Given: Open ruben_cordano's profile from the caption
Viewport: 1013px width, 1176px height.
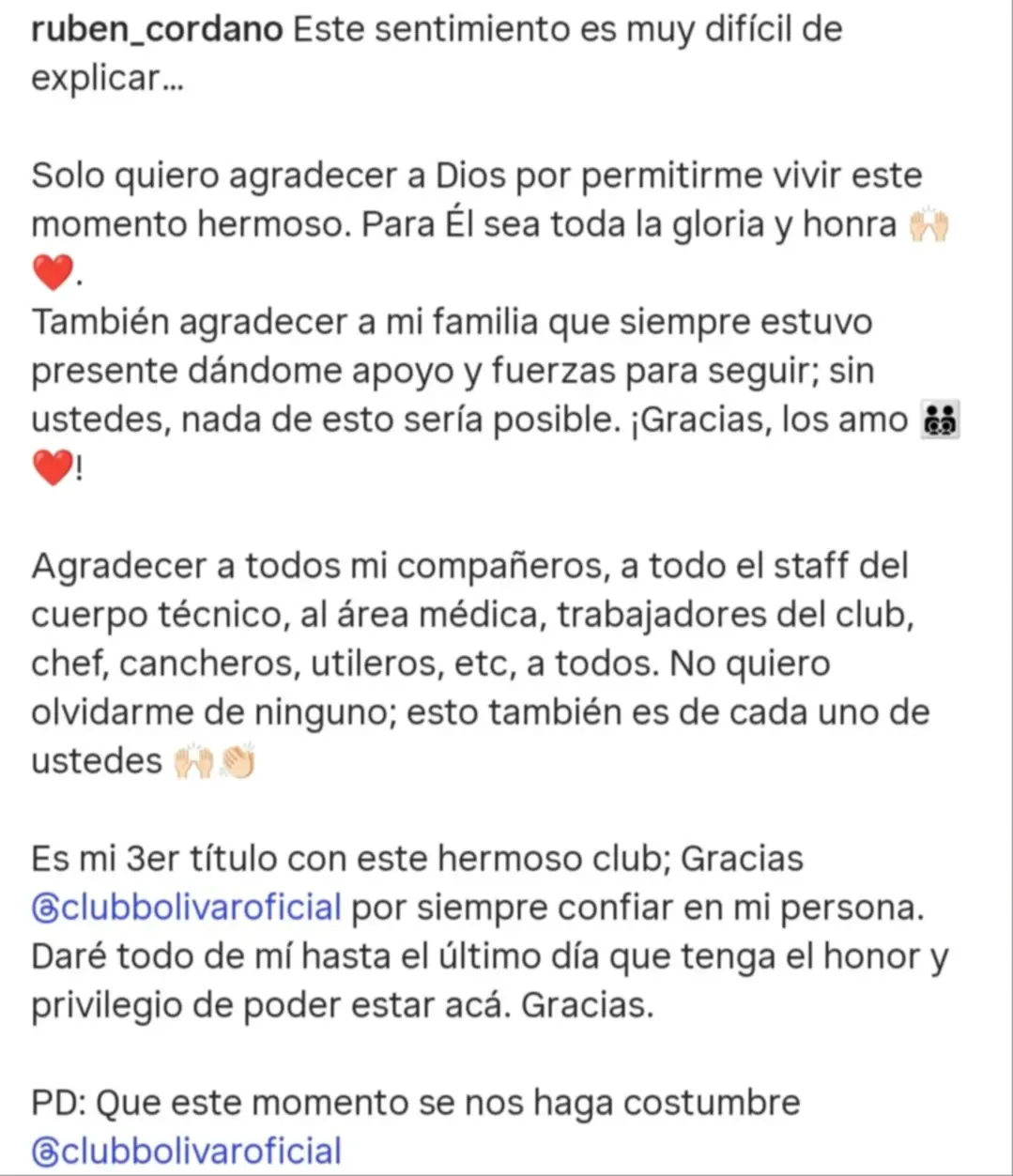Looking at the screenshot, I should (157, 30).
